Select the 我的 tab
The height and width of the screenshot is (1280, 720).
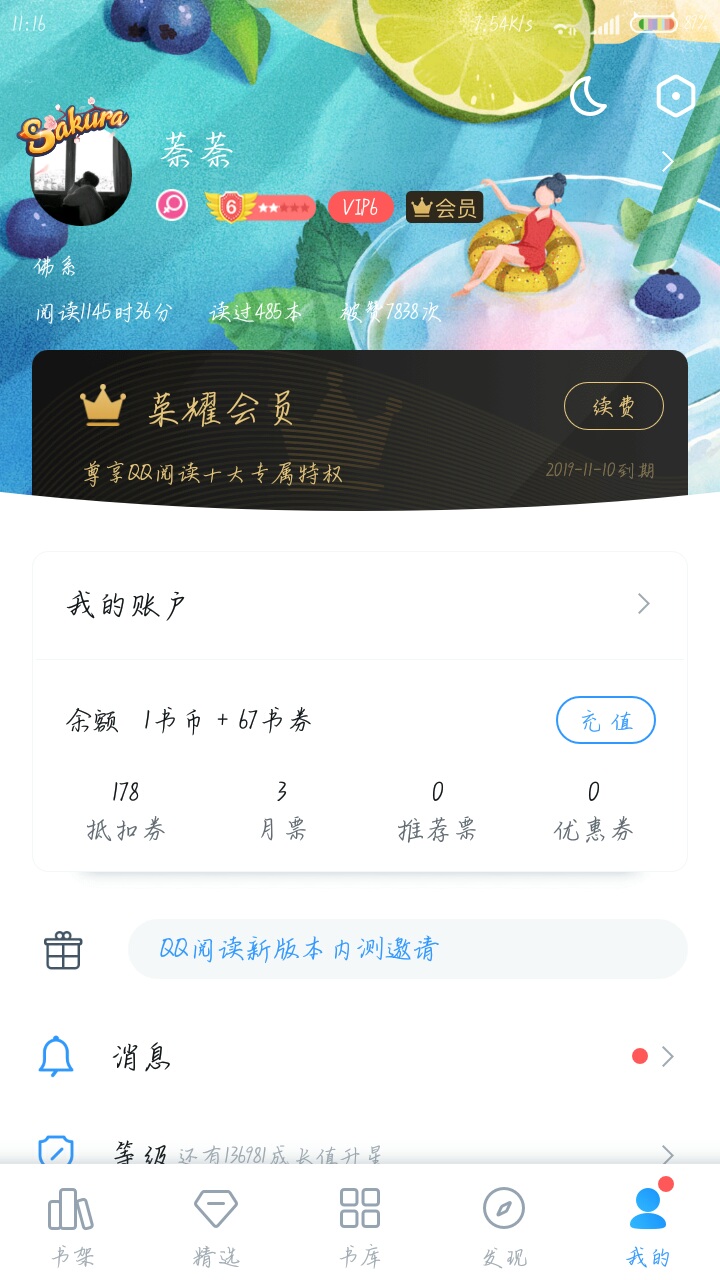(648, 1226)
